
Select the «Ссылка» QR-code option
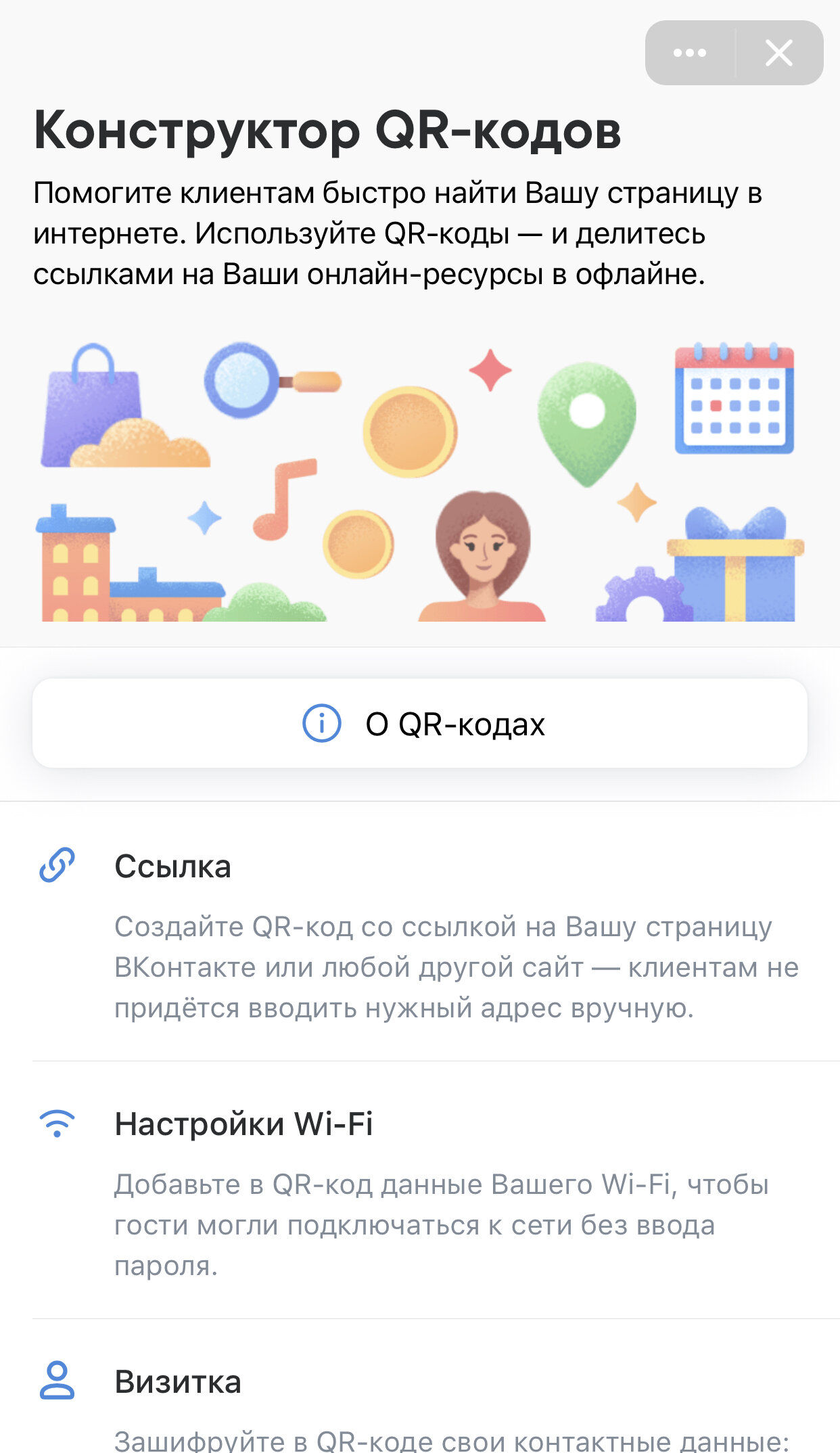[420, 933]
